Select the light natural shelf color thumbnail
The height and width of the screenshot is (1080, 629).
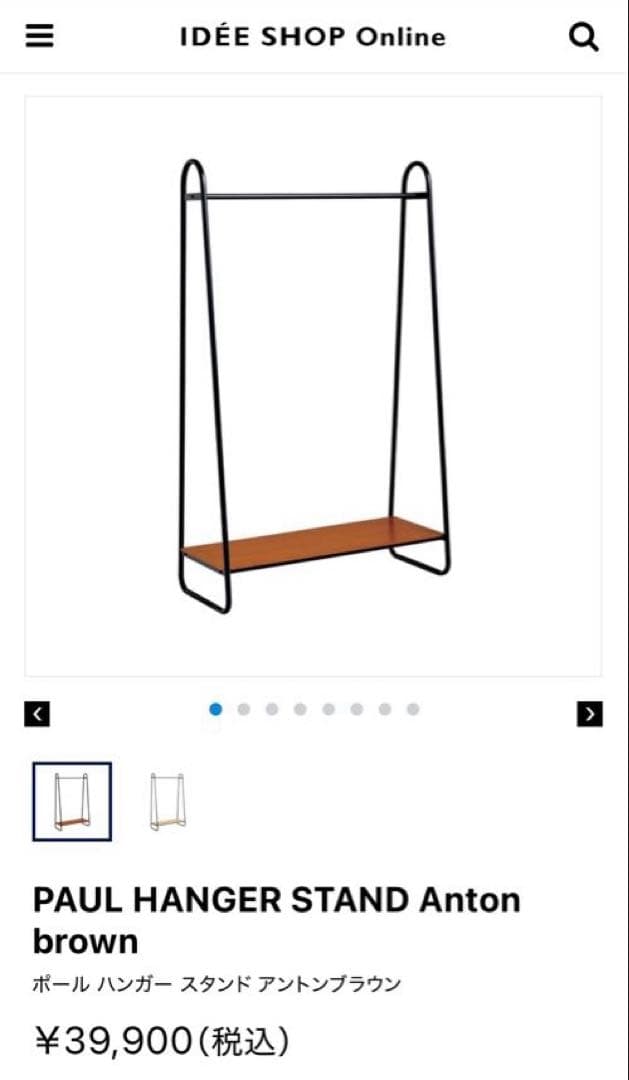[167, 802]
